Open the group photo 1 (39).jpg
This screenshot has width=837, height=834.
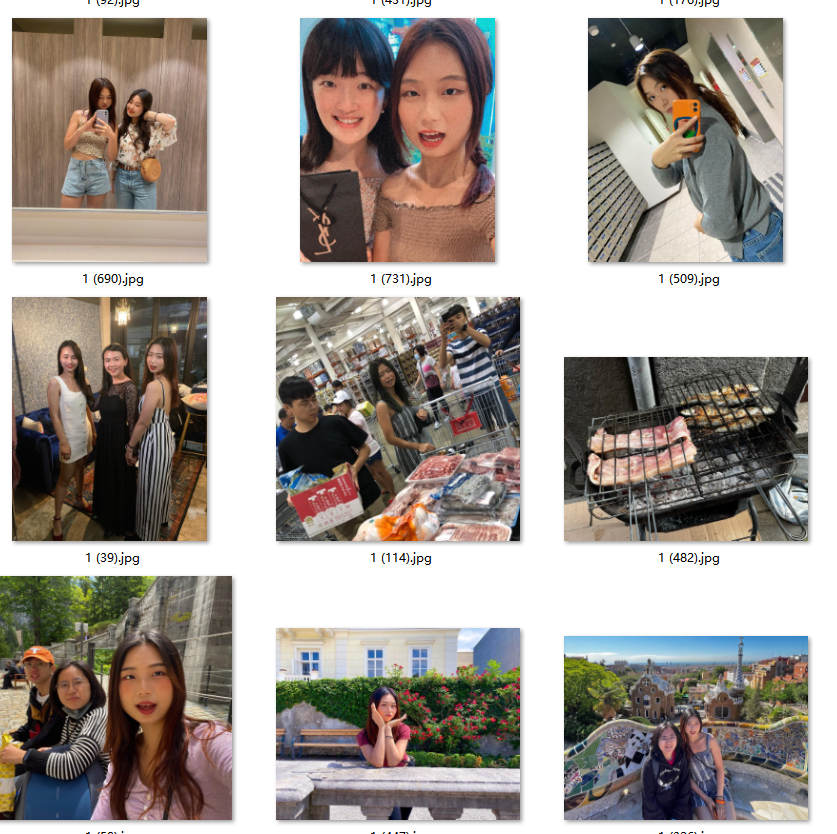click(110, 419)
